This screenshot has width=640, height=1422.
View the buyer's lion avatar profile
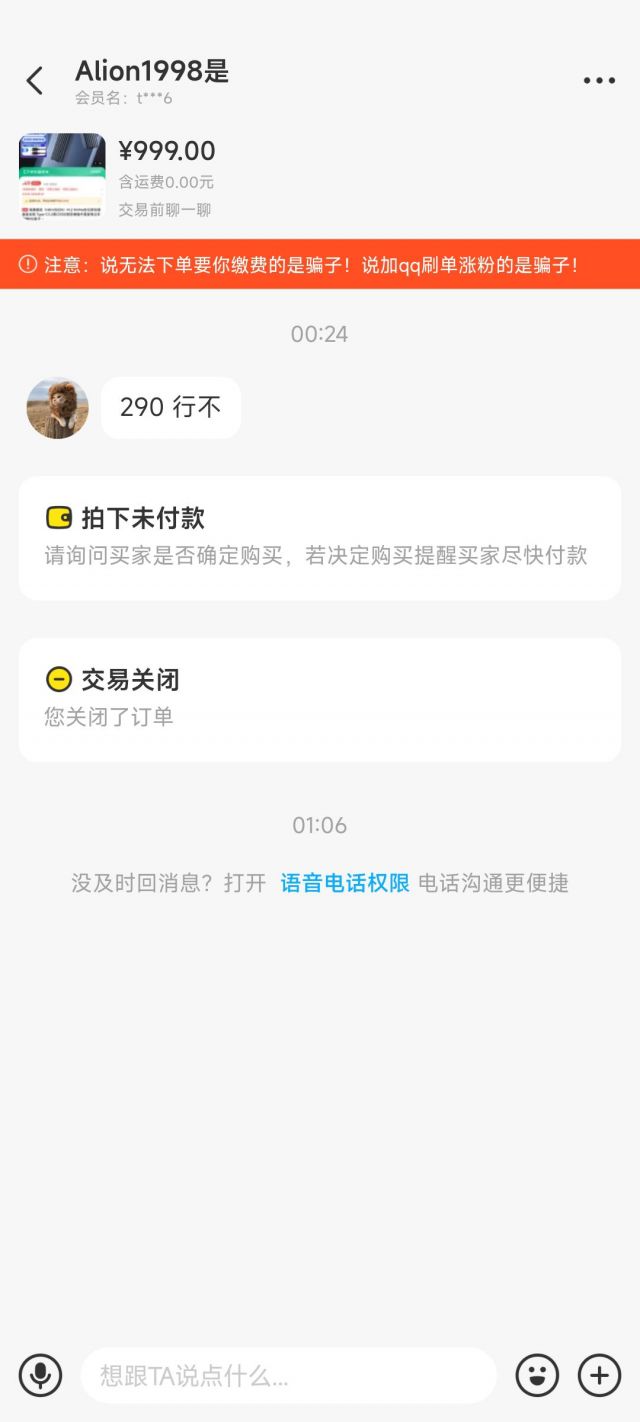coord(58,408)
